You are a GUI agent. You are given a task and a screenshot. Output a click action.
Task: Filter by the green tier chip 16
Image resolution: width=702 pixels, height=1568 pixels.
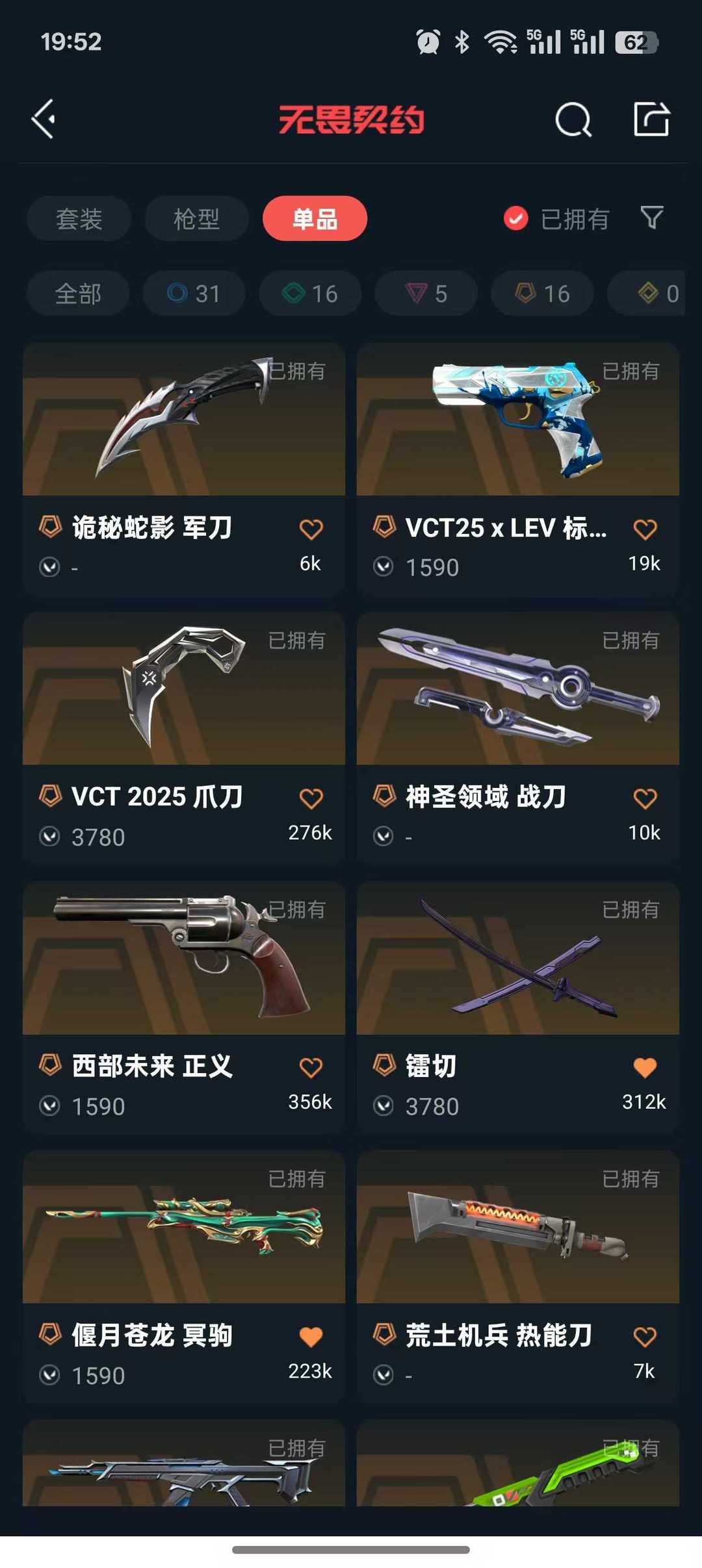[x=310, y=294]
